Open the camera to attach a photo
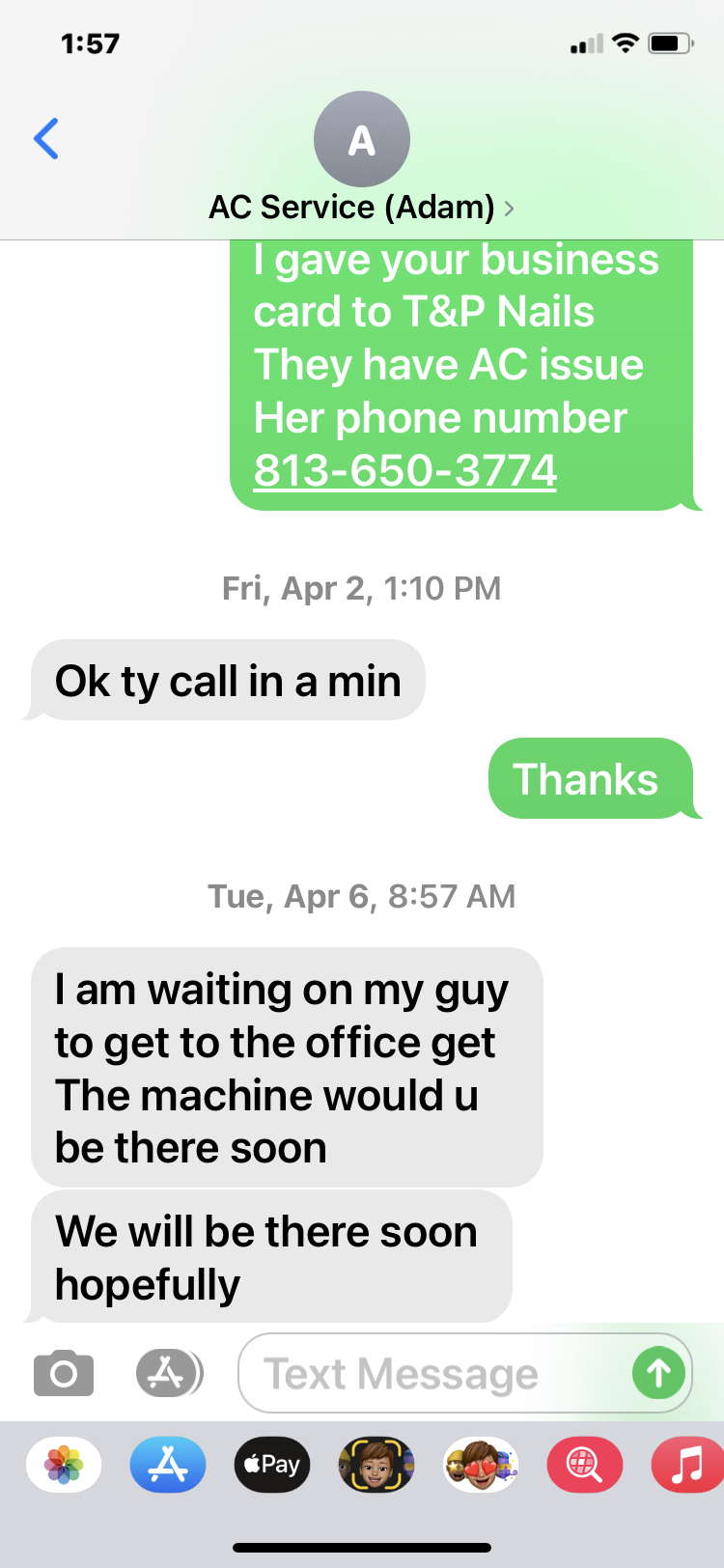This screenshot has width=724, height=1568. click(64, 1373)
